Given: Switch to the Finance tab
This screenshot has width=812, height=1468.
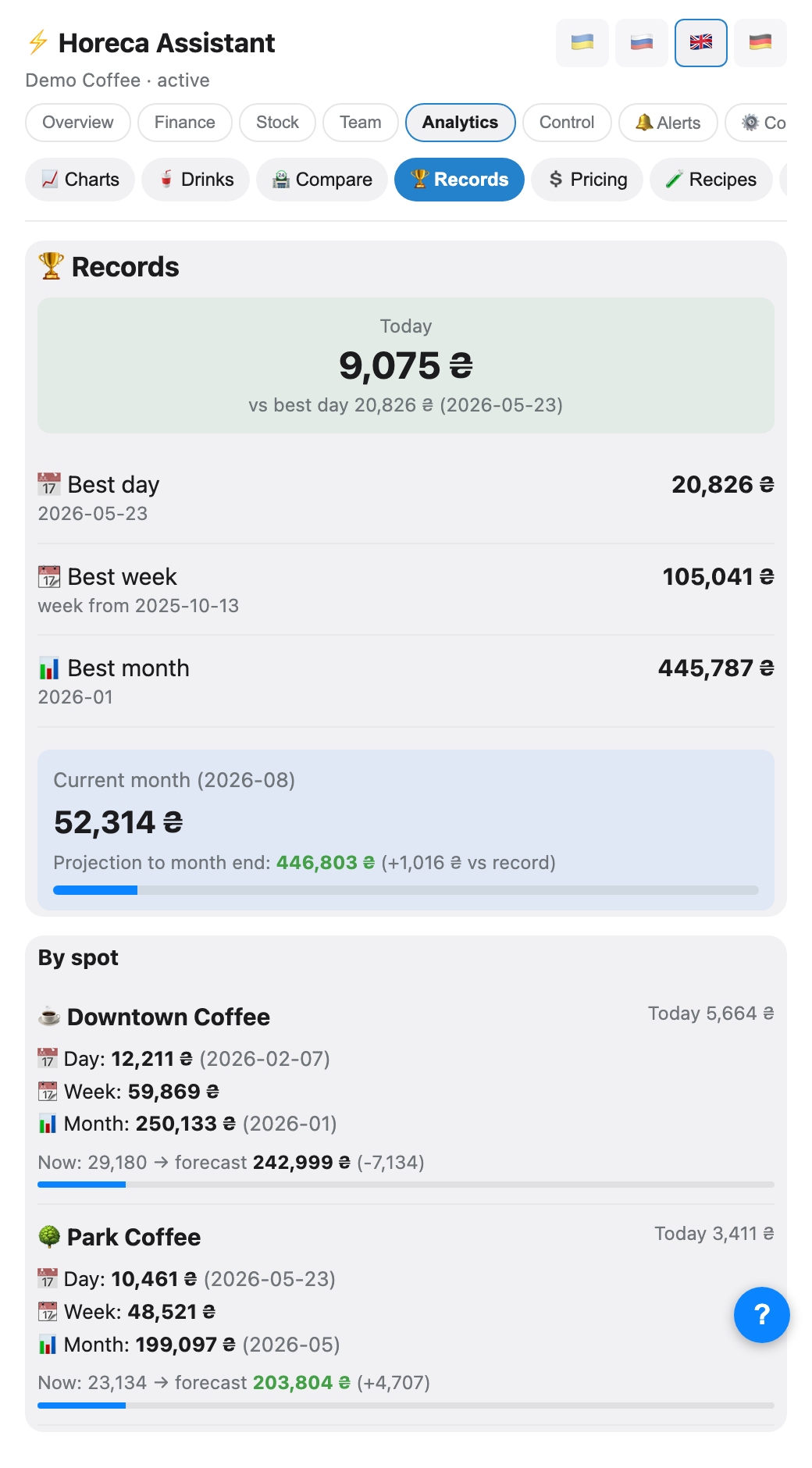Looking at the screenshot, I should click(185, 123).
